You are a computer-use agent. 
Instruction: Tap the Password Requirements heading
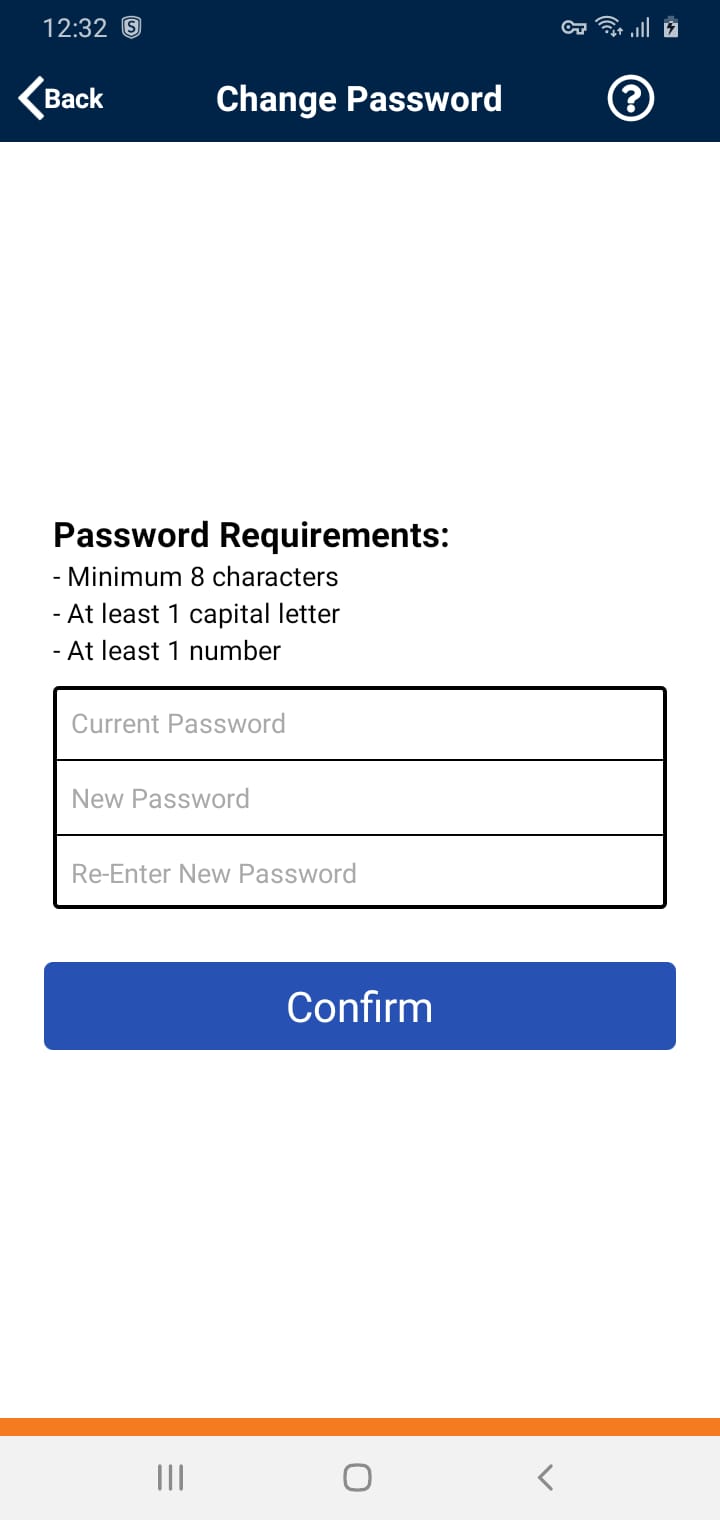pos(251,535)
